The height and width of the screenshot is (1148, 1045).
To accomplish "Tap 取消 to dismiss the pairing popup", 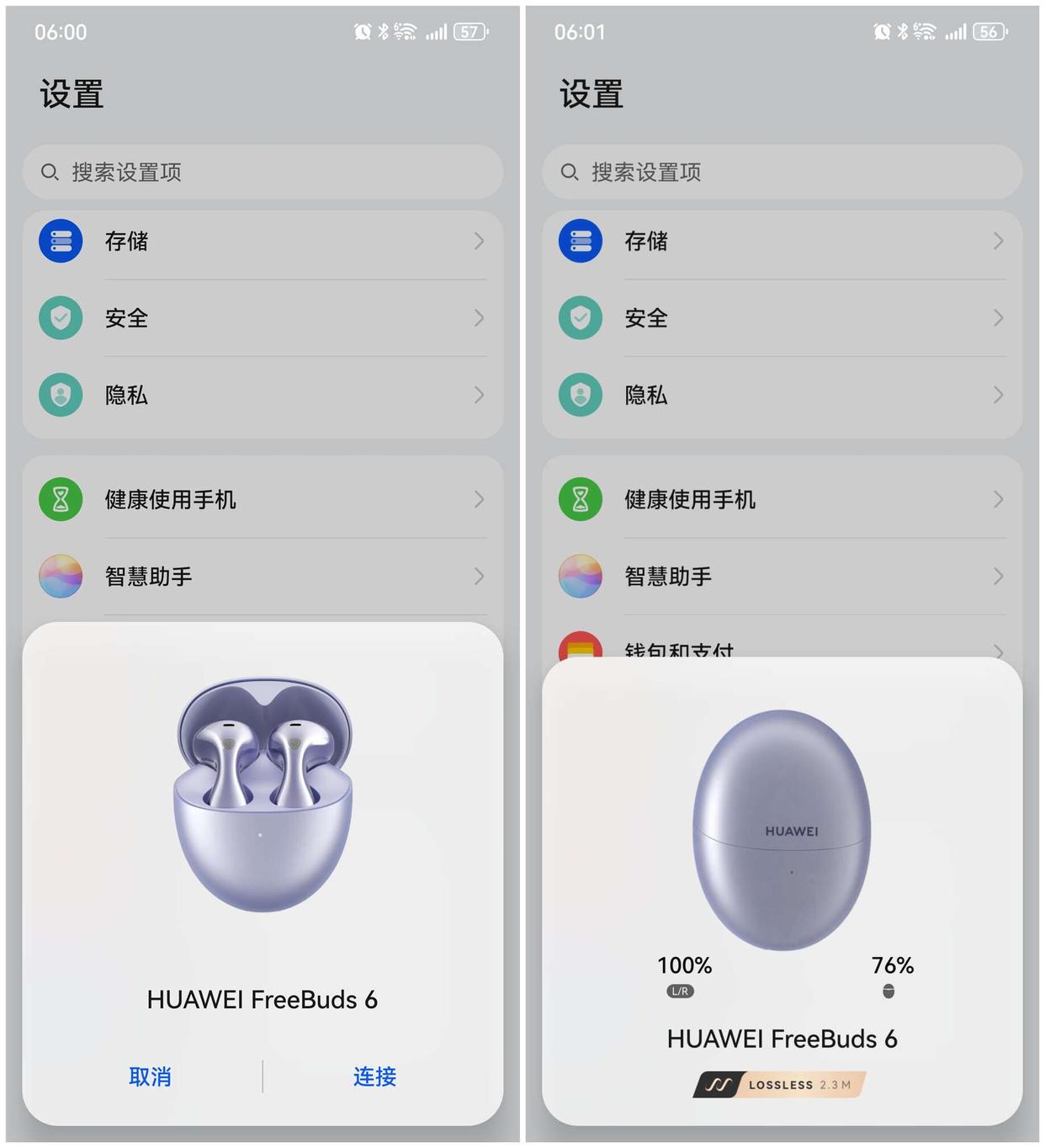I will (x=150, y=1076).
